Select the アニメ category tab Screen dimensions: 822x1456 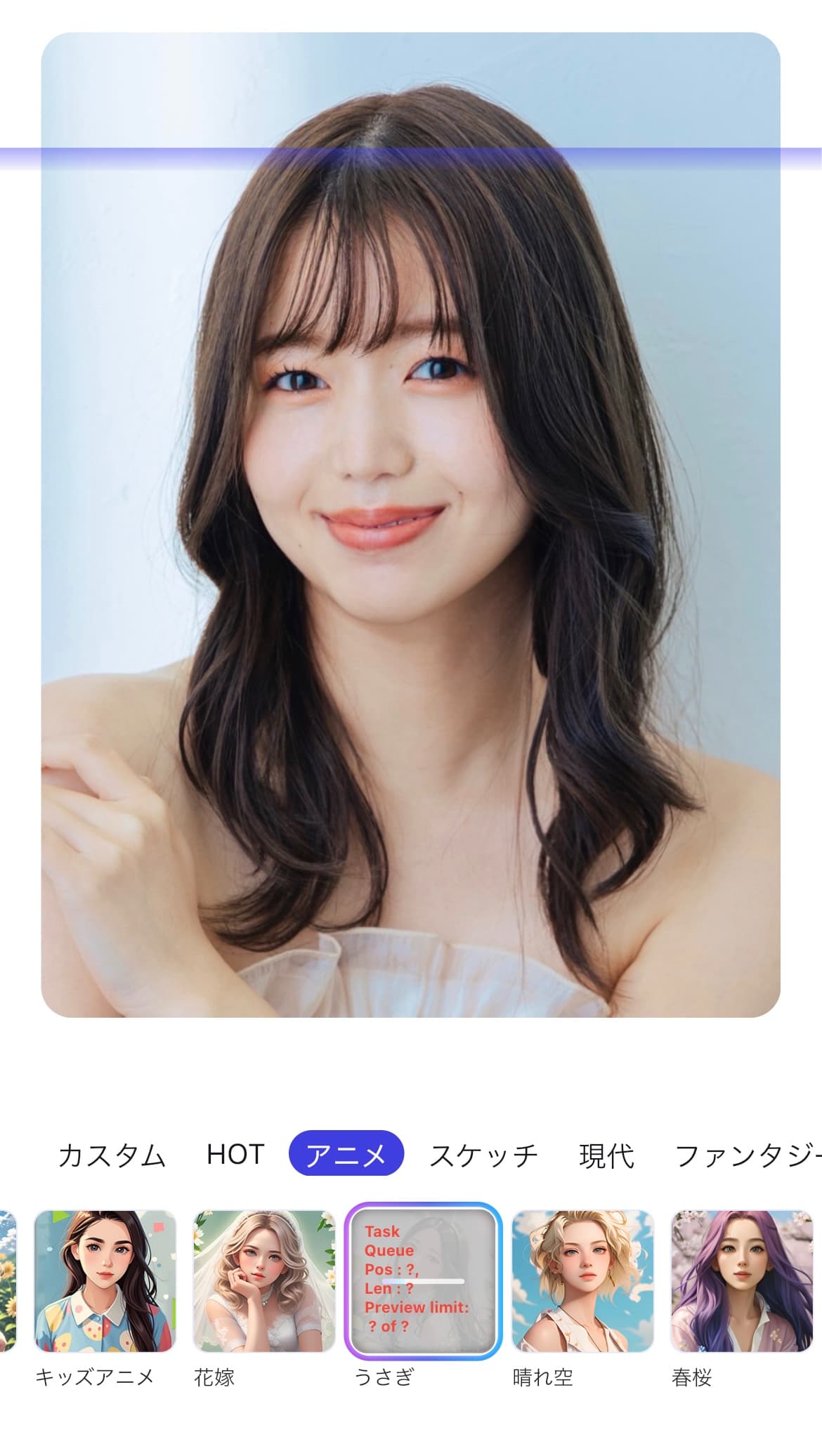(x=346, y=1154)
